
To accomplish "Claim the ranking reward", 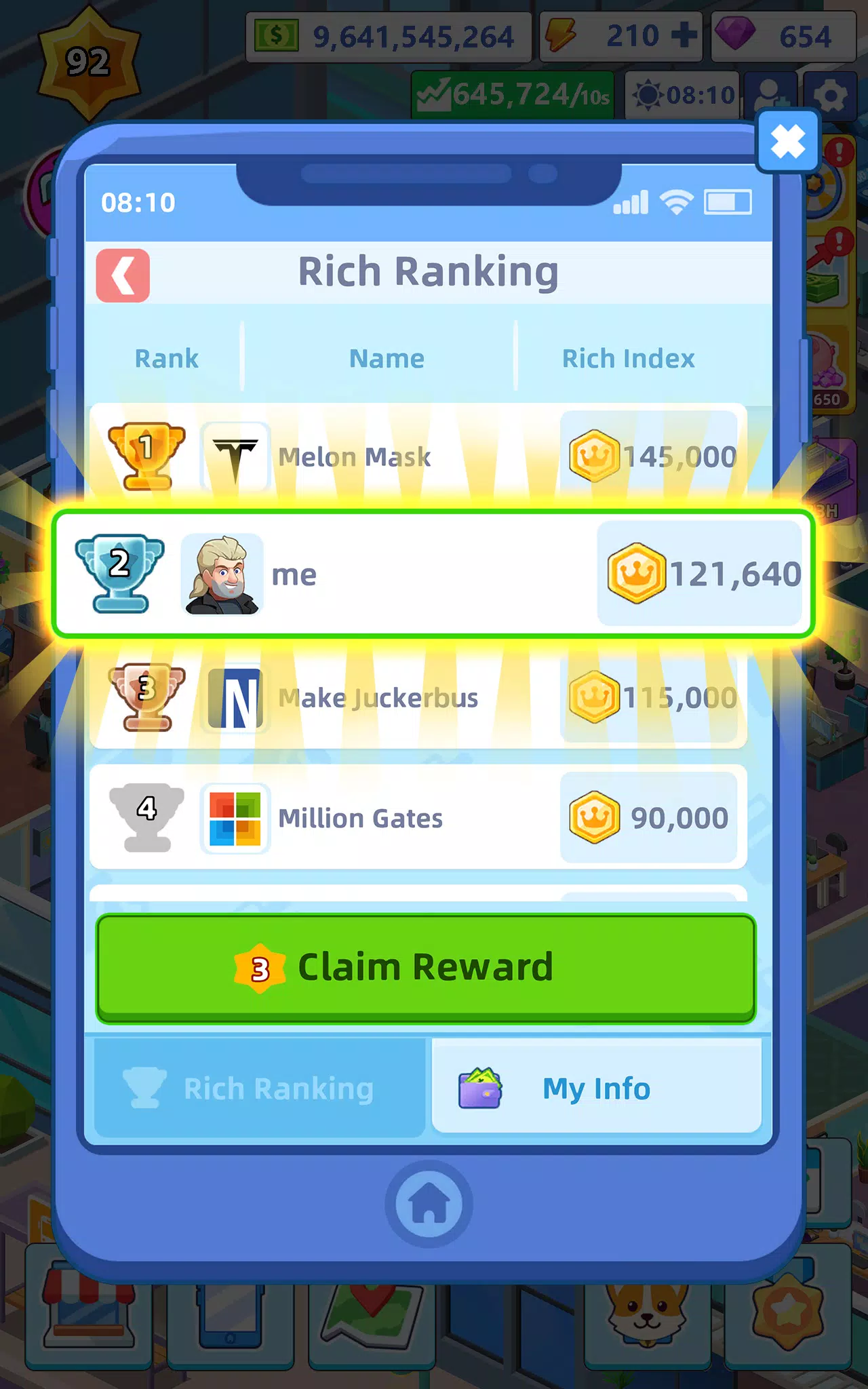I will (x=426, y=968).
